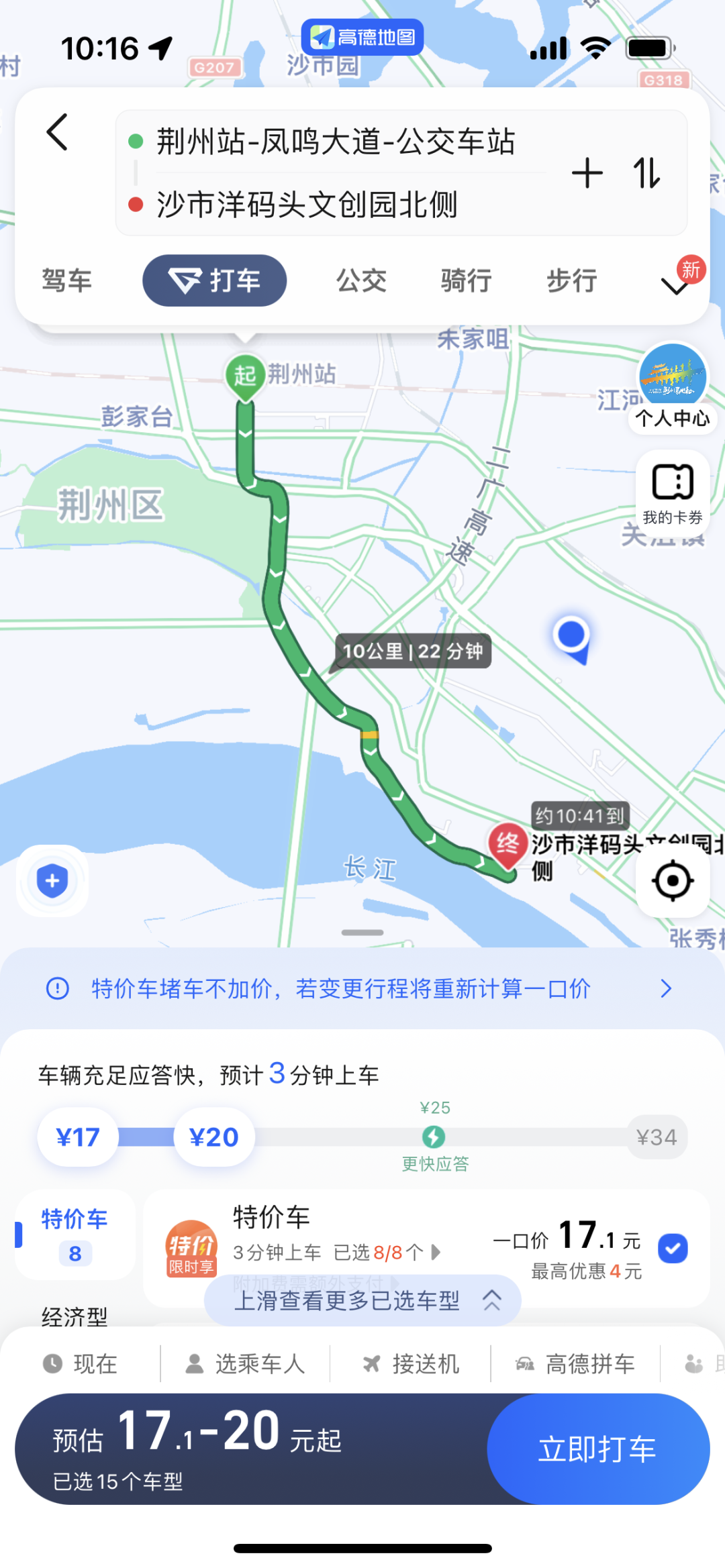Select the 步行 travel mode
Screen dimensions: 725x1568
571,280
